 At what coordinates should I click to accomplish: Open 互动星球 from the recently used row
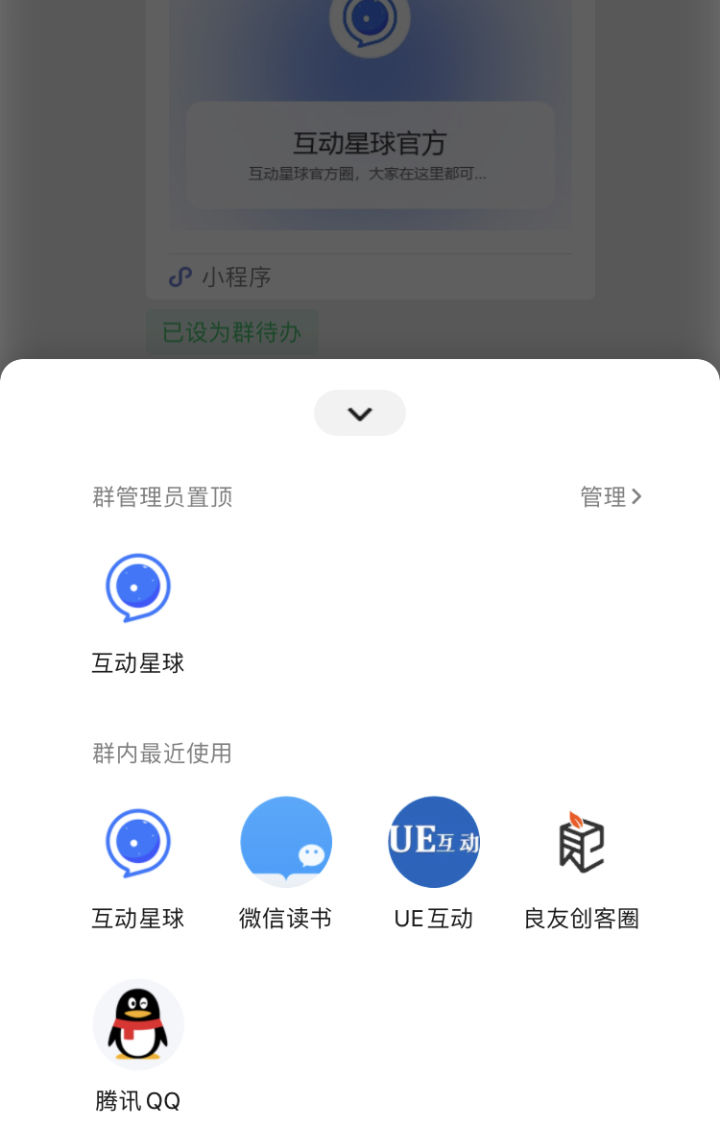[138, 842]
